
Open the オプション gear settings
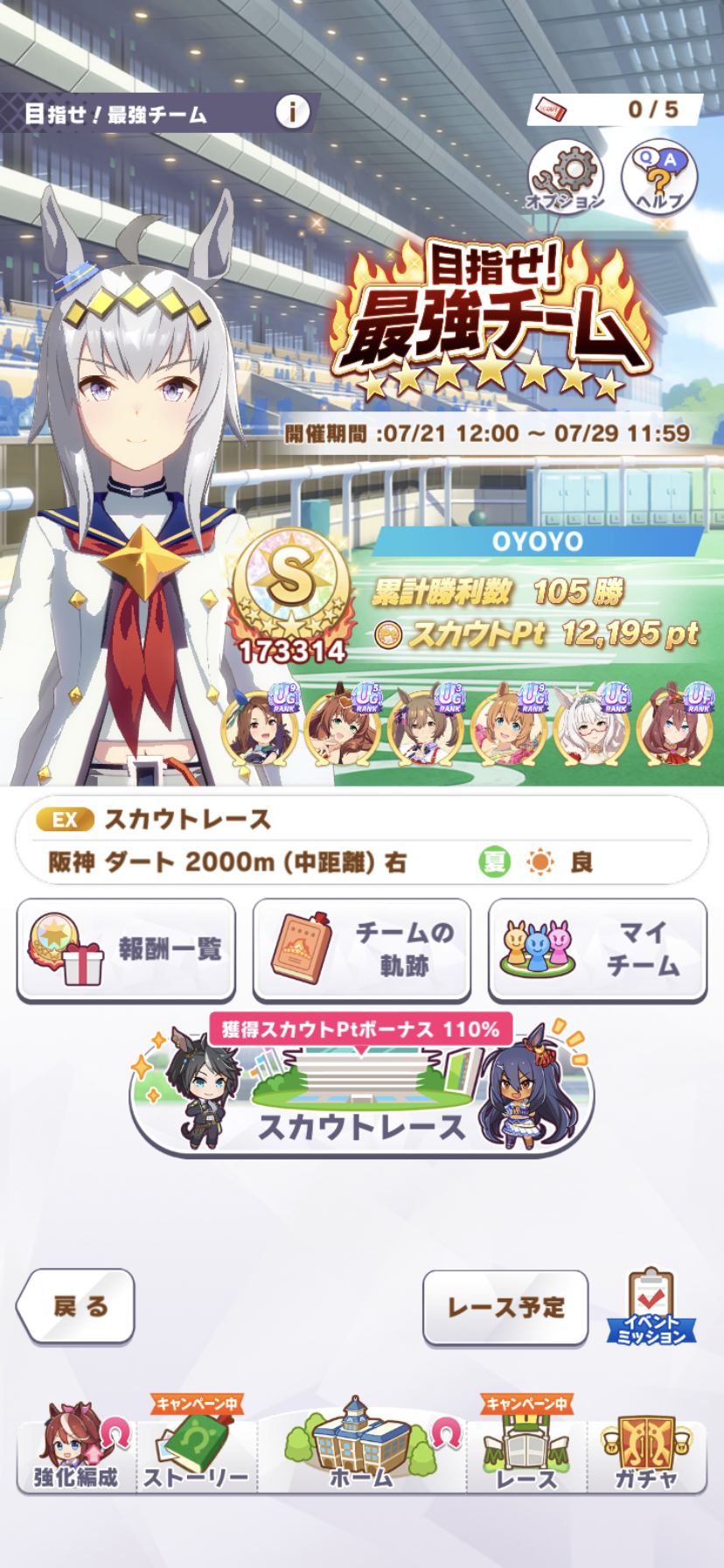tap(566, 178)
